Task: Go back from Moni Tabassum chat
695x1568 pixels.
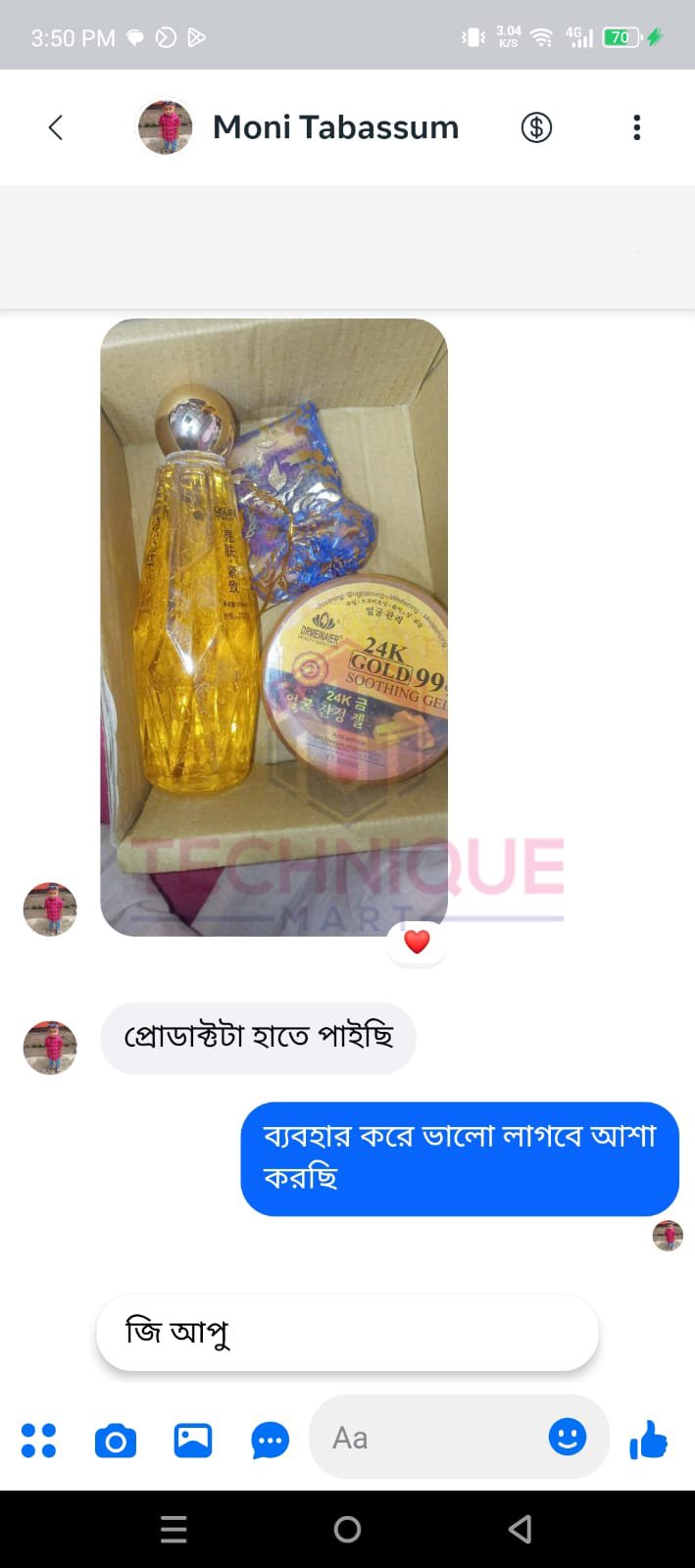Action: click(x=56, y=127)
